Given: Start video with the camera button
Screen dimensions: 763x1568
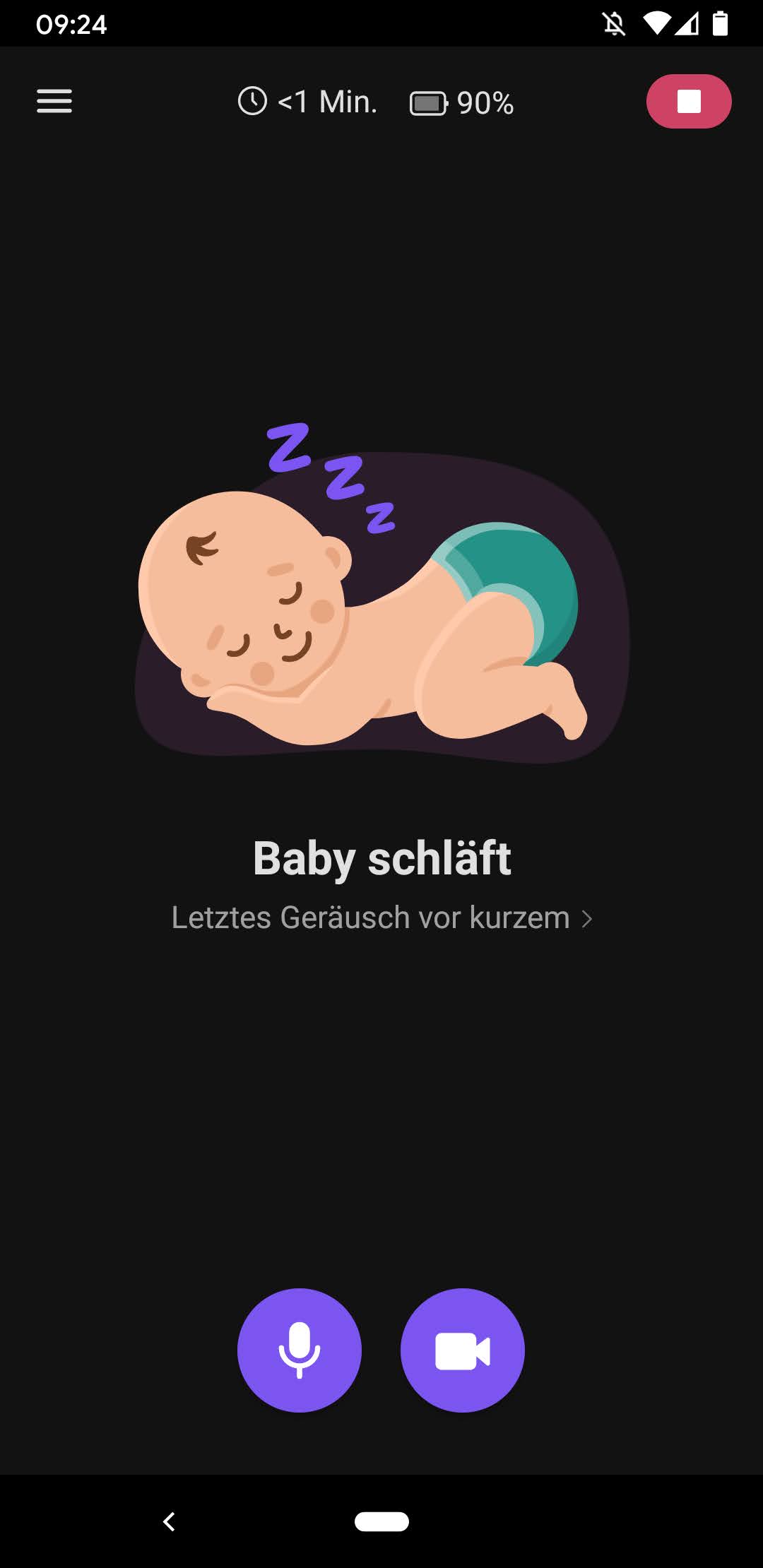Looking at the screenshot, I should click(x=463, y=1350).
